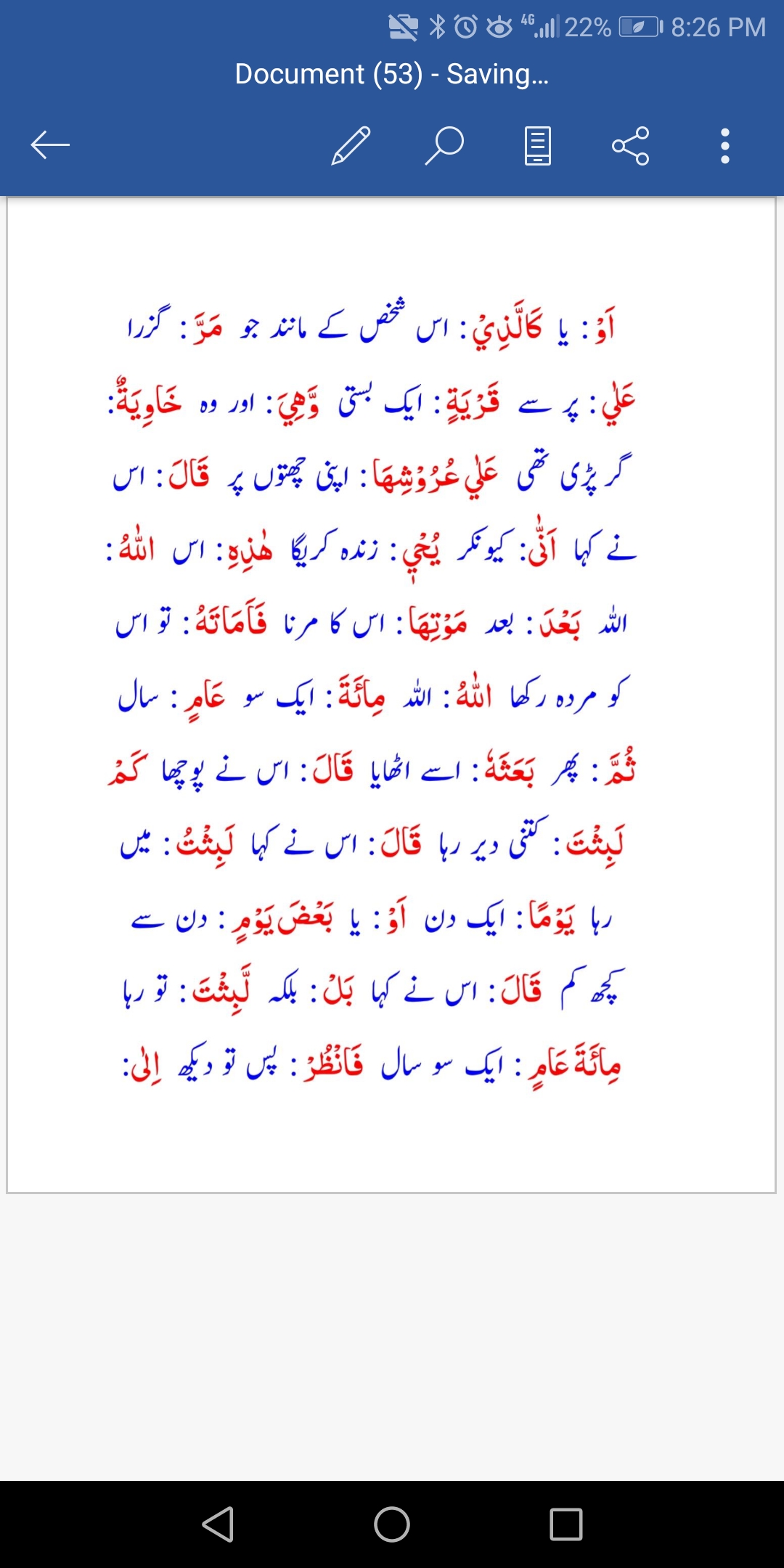Viewport: 784px width, 1568px height.
Task: Switch to mobile reading view
Action: point(538,145)
